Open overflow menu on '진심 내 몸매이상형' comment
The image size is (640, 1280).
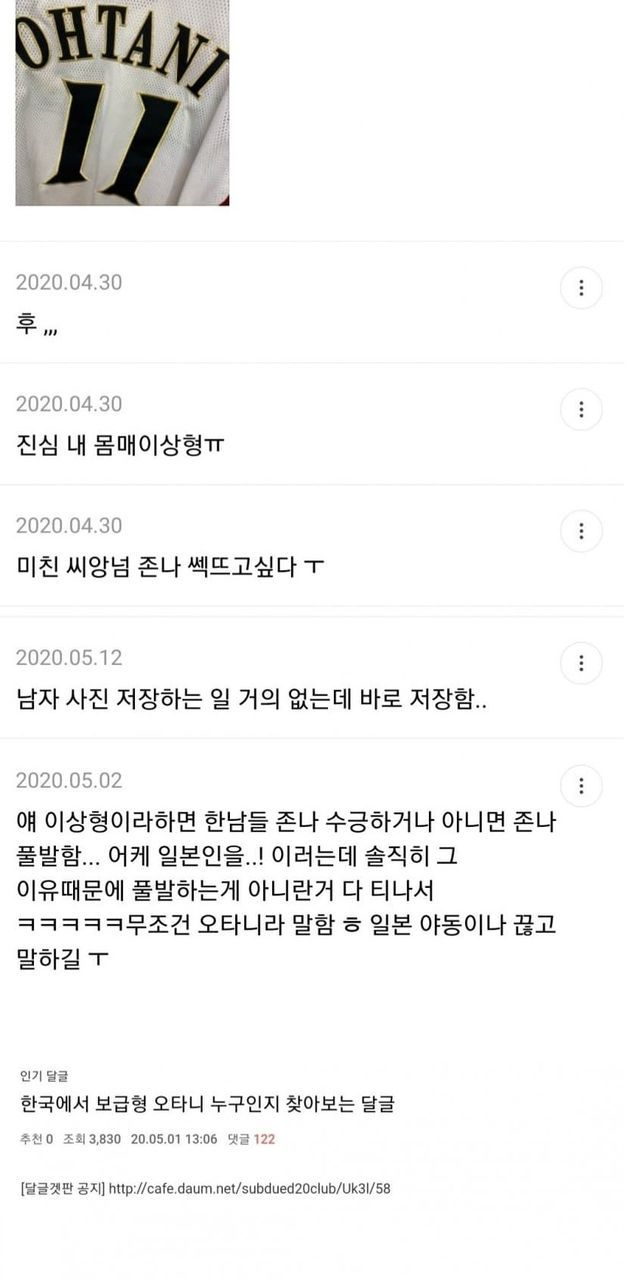(581, 410)
